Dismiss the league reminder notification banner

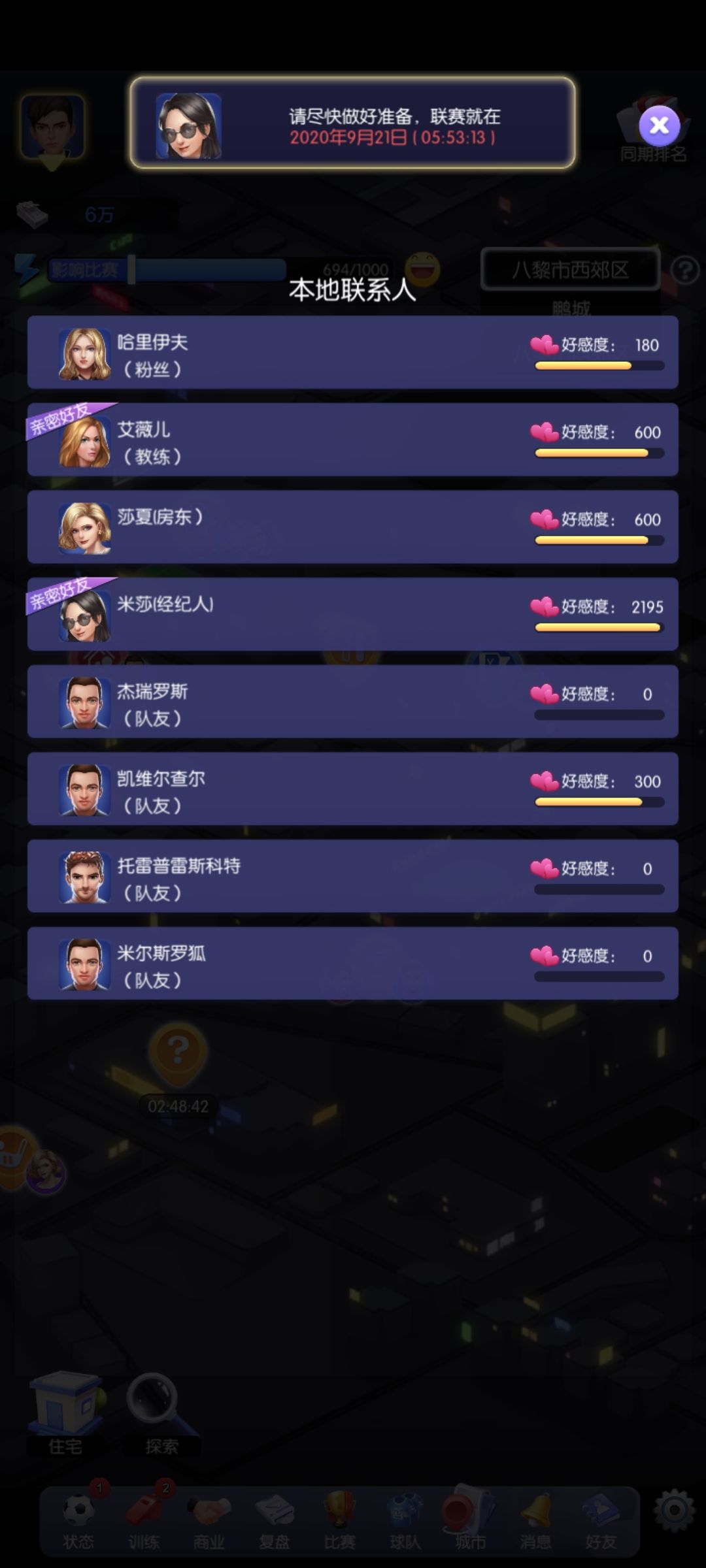click(353, 124)
